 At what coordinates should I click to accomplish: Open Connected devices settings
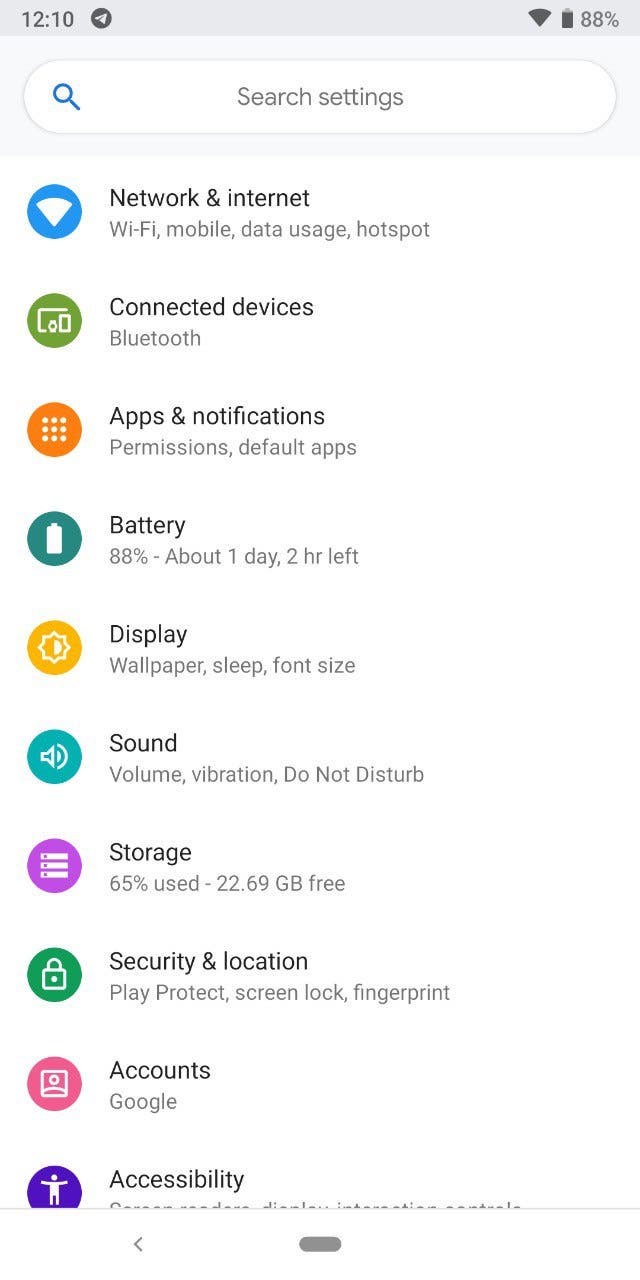(x=320, y=321)
